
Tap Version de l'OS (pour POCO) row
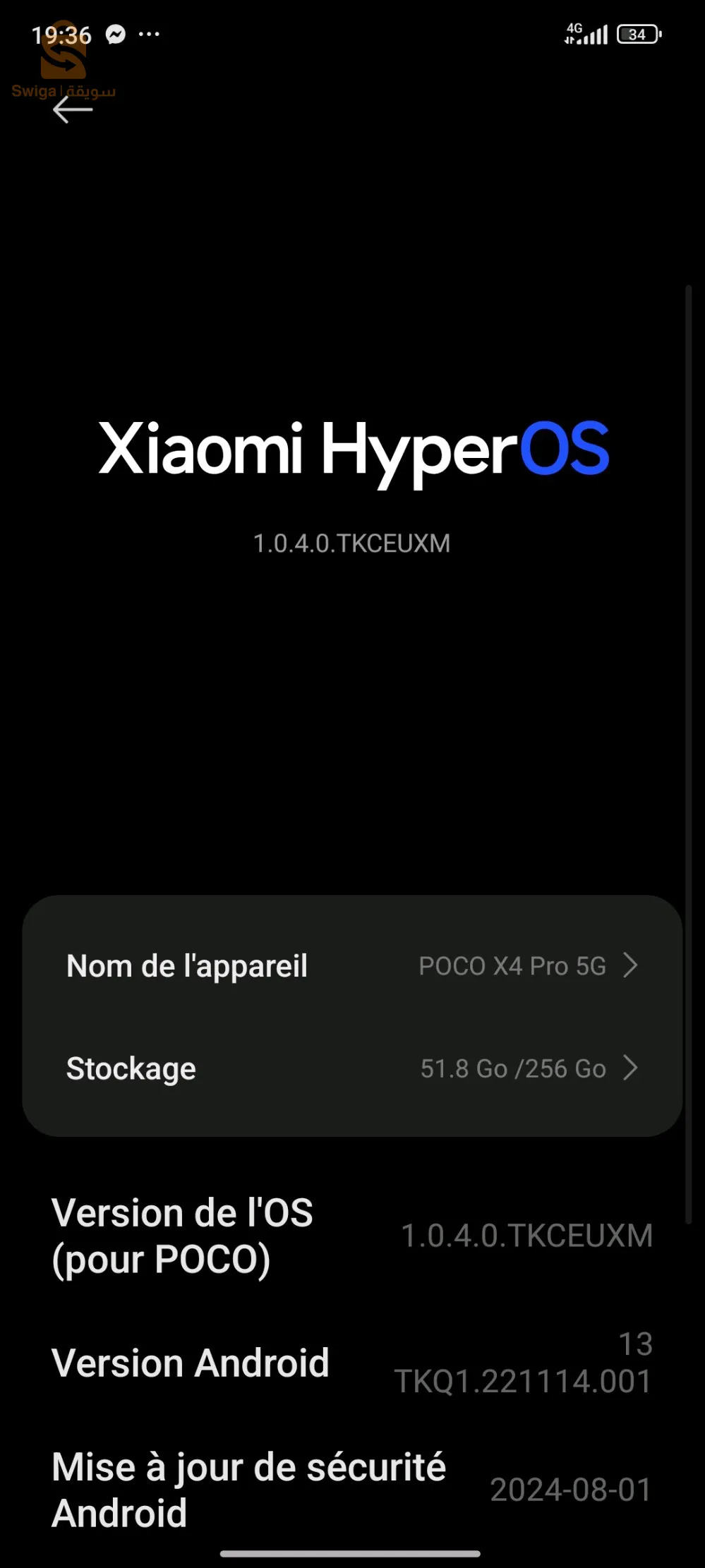coord(351,1236)
